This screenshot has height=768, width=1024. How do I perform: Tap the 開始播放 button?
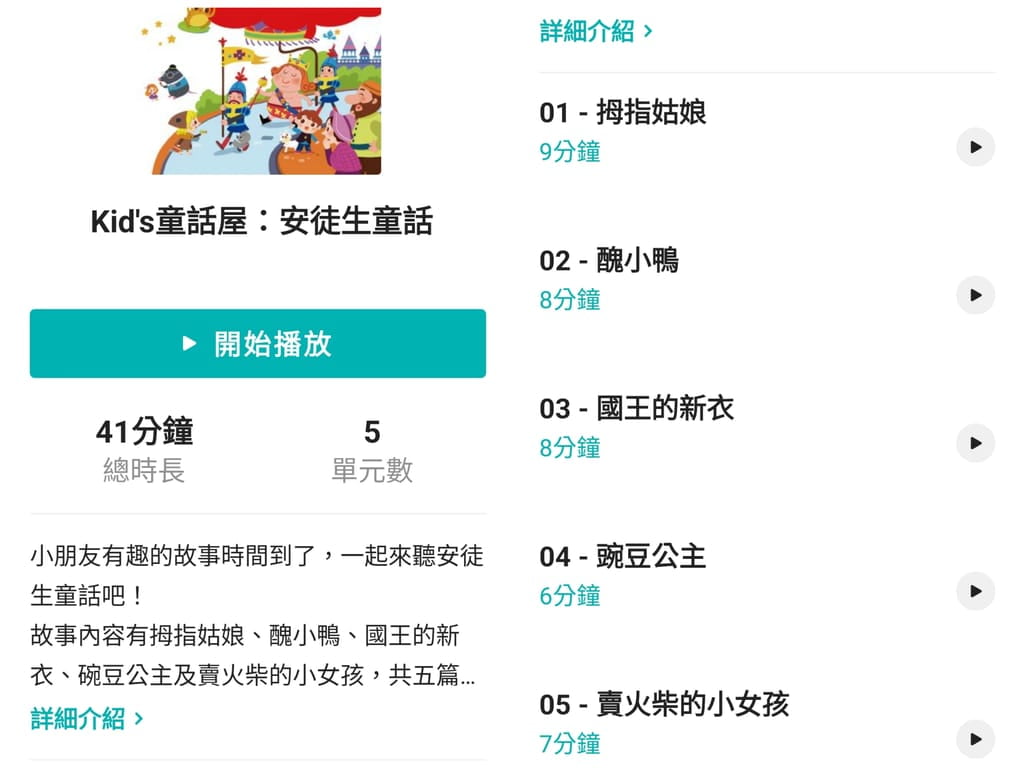tap(257, 344)
